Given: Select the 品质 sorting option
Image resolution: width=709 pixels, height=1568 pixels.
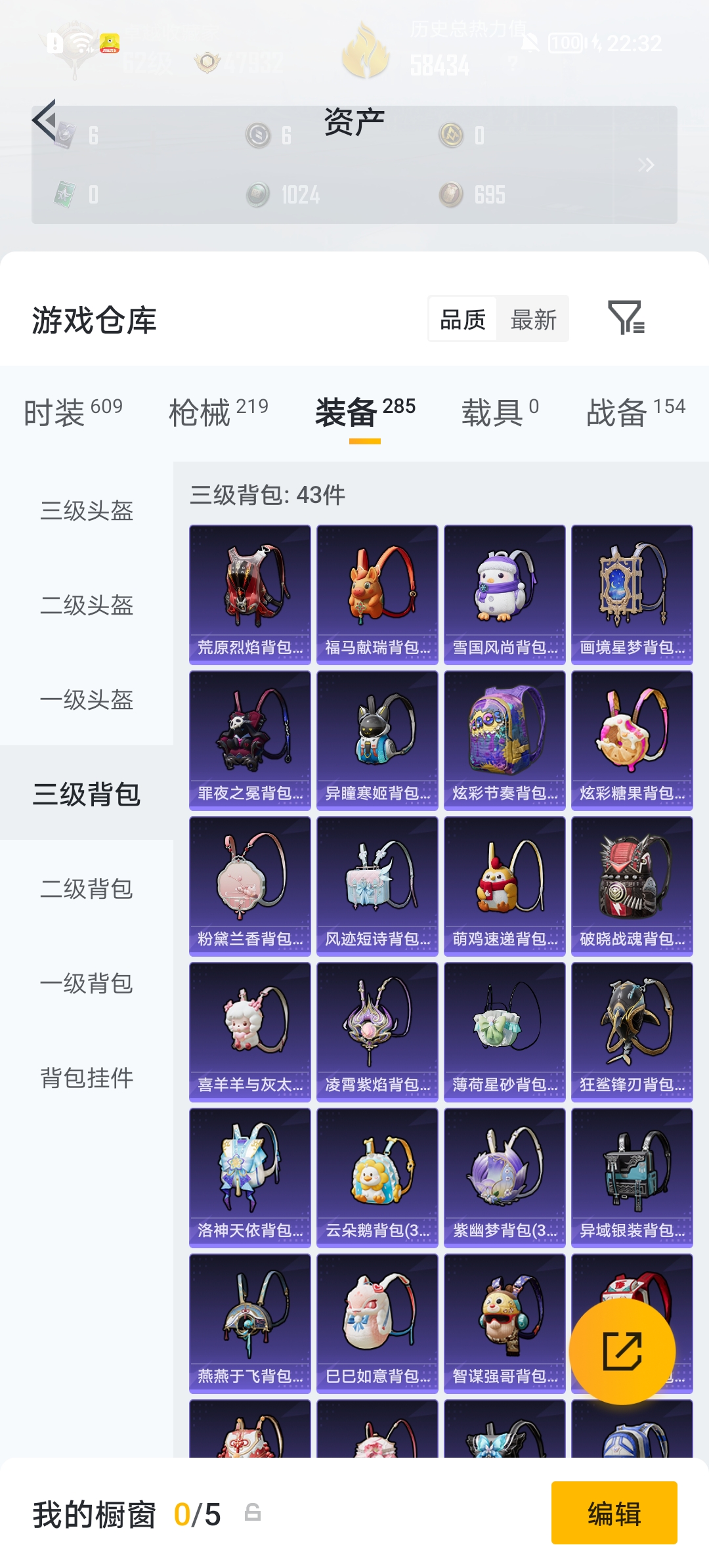Looking at the screenshot, I should click(462, 318).
